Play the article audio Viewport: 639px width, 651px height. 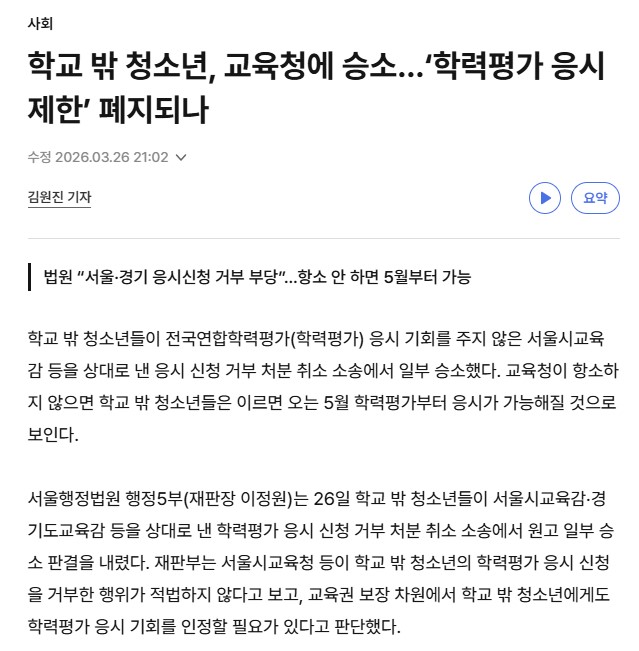[544, 198]
